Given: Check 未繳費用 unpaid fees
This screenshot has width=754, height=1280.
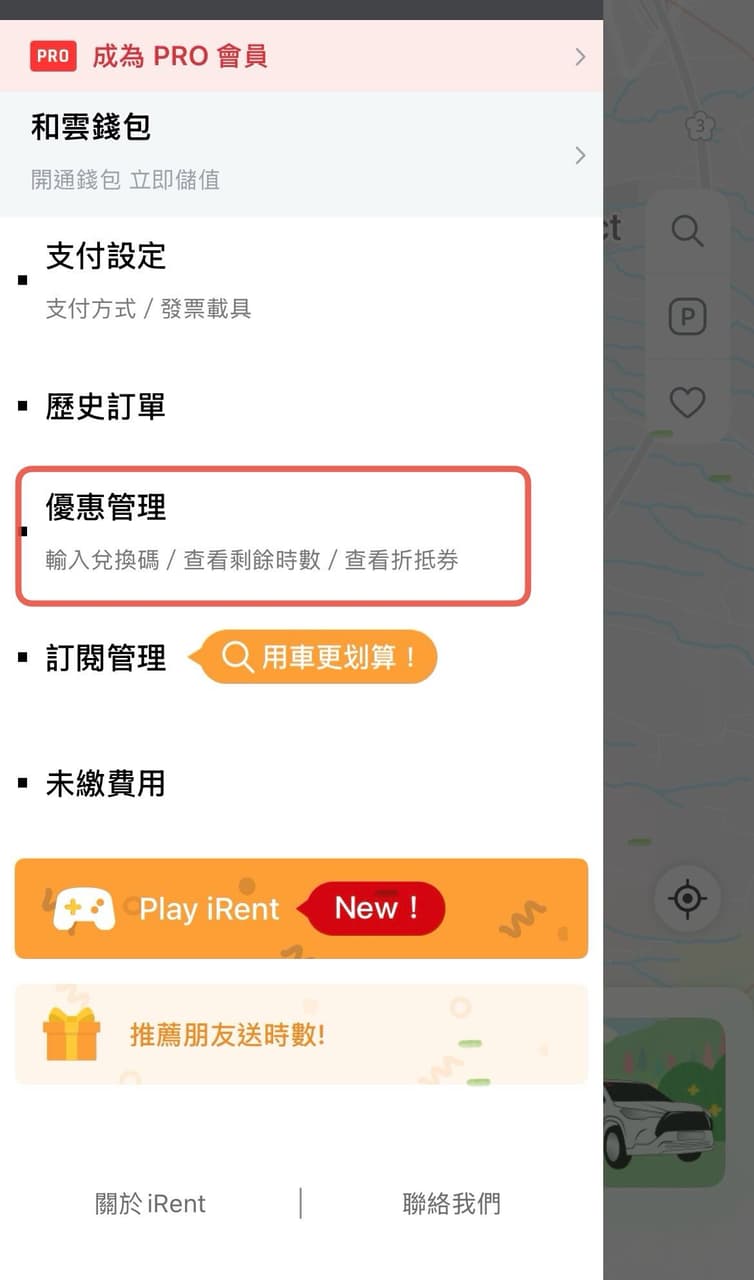Looking at the screenshot, I should click(x=106, y=784).
